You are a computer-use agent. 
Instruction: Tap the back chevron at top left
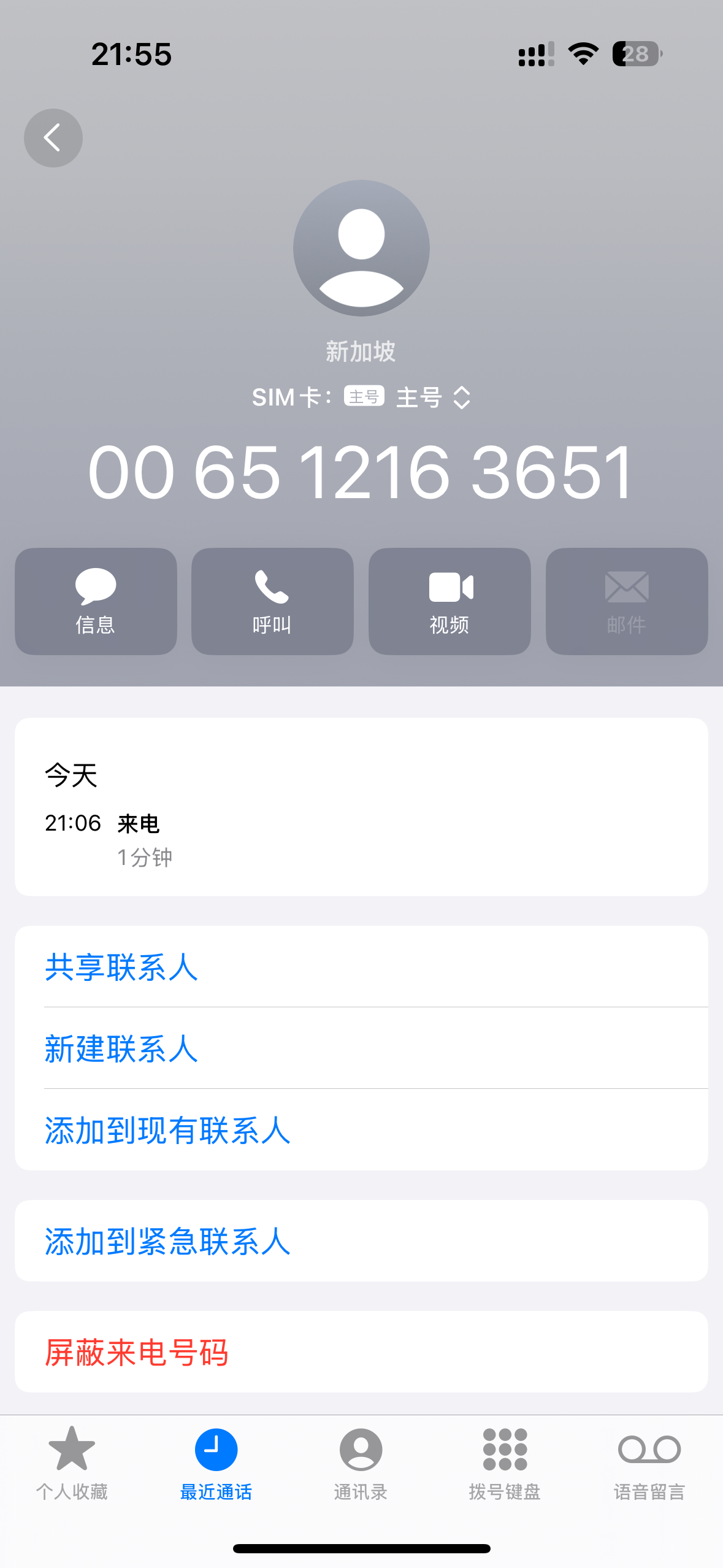tap(53, 138)
